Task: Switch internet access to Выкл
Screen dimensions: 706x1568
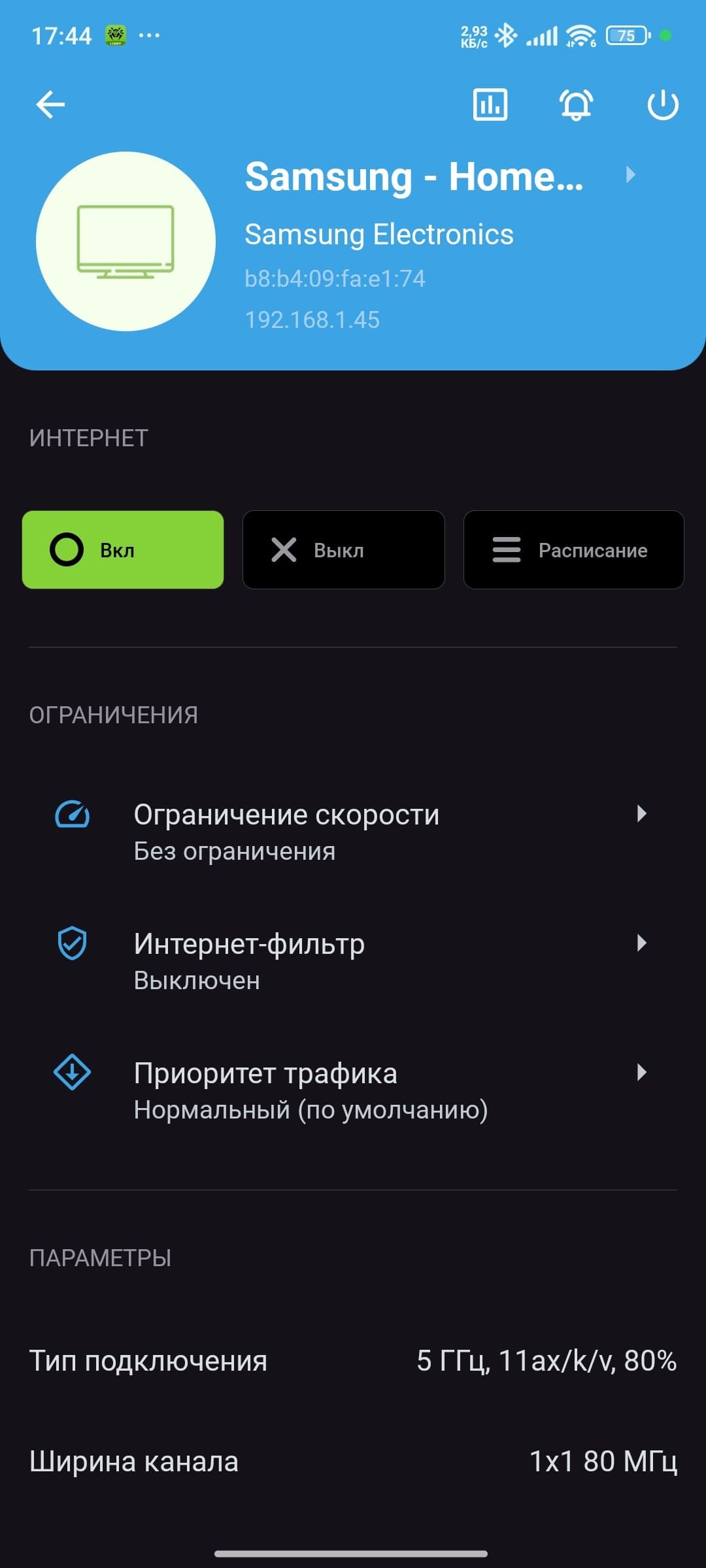Action: tap(344, 550)
